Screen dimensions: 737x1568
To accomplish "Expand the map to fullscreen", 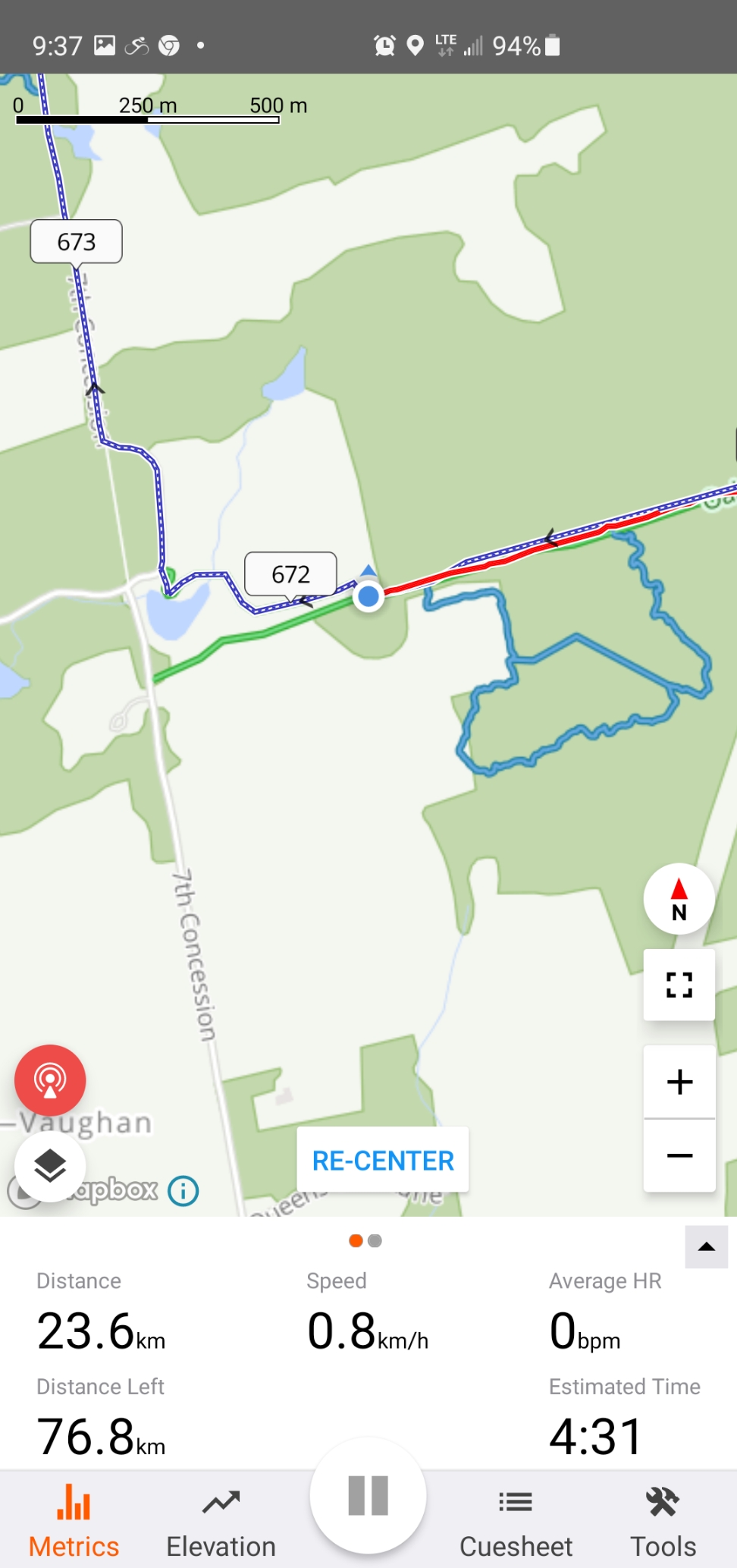I will (x=679, y=985).
